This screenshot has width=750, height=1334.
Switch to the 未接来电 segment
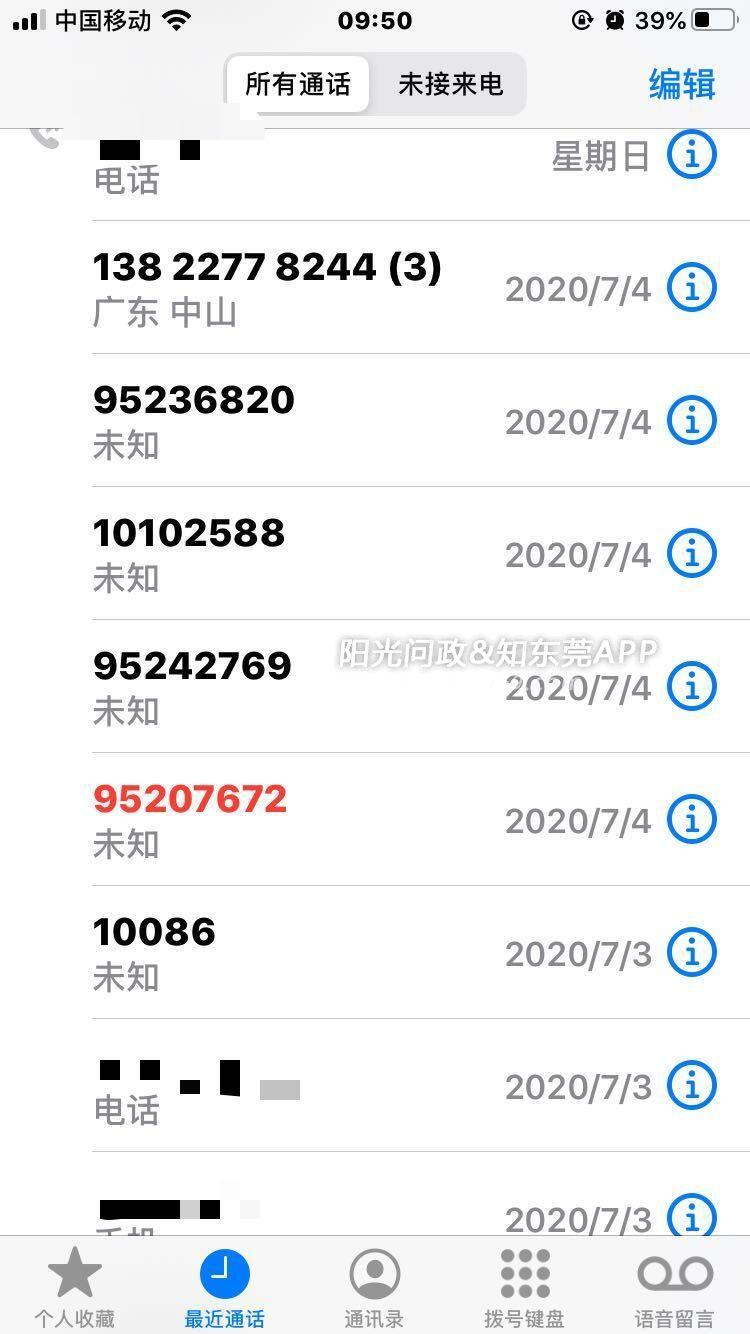pyautogui.click(x=450, y=84)
